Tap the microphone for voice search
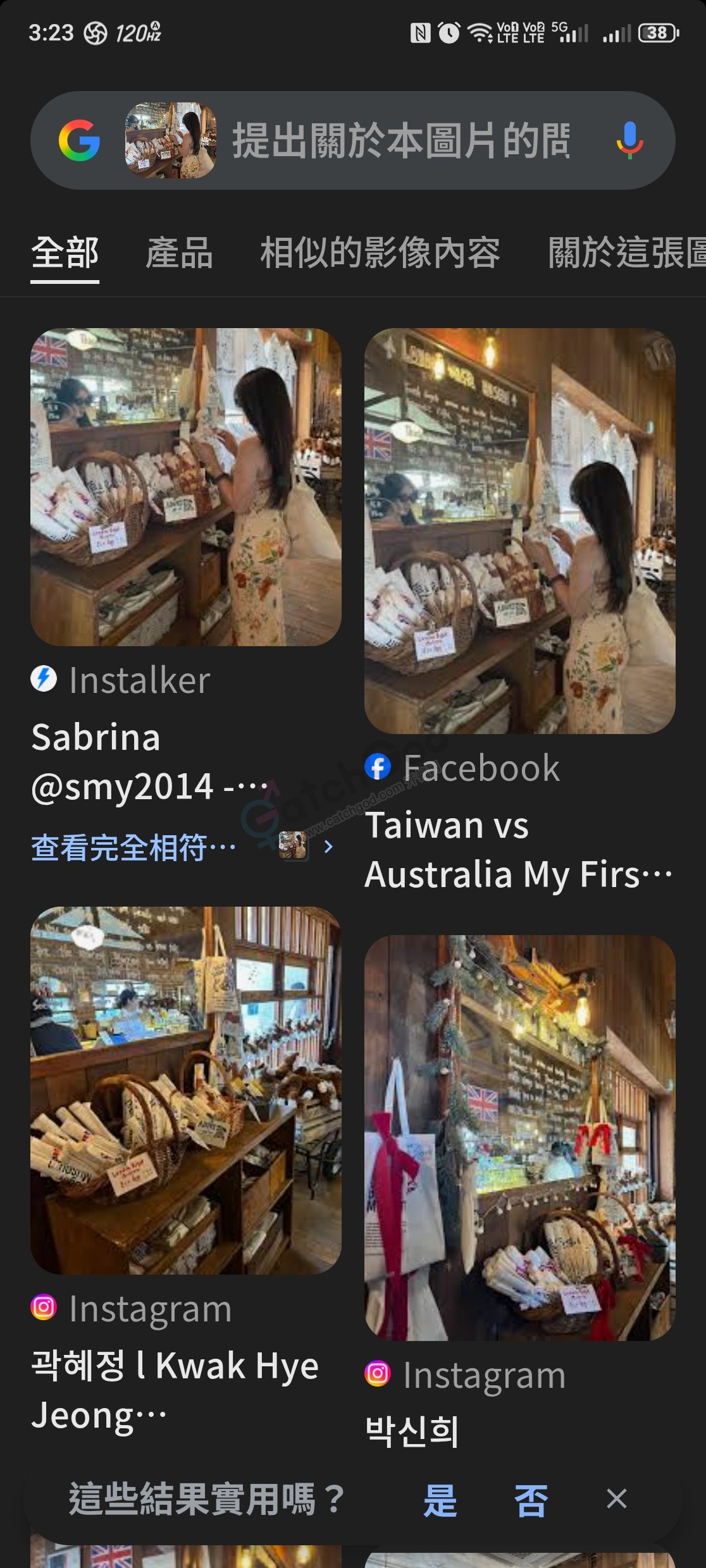Viewport: 706px width, 1568px height. click(x=629, y=140)
